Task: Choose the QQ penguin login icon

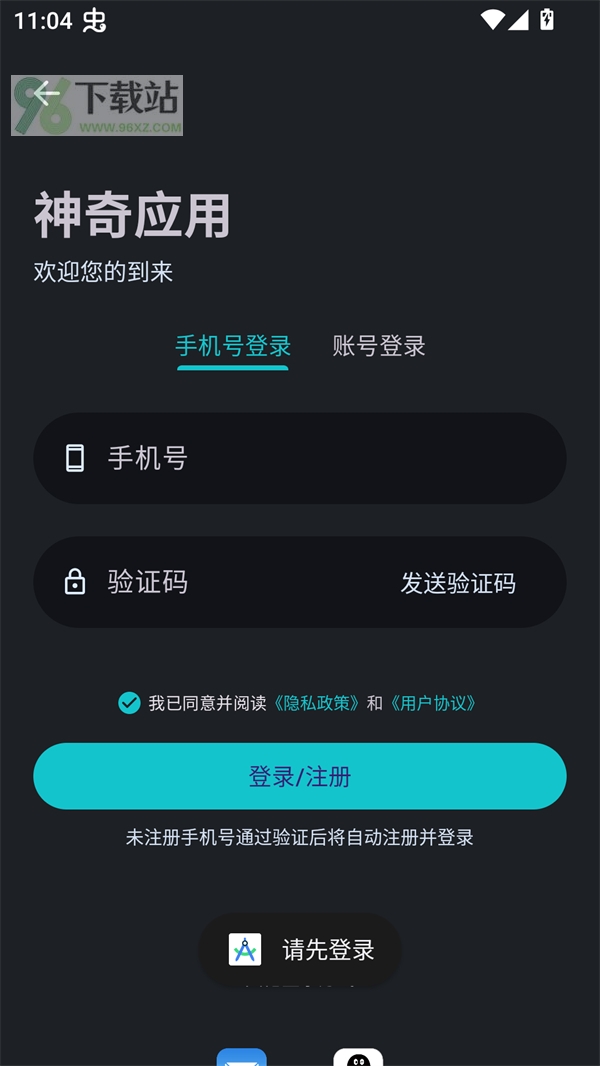Action: [x=358, y=1058]
